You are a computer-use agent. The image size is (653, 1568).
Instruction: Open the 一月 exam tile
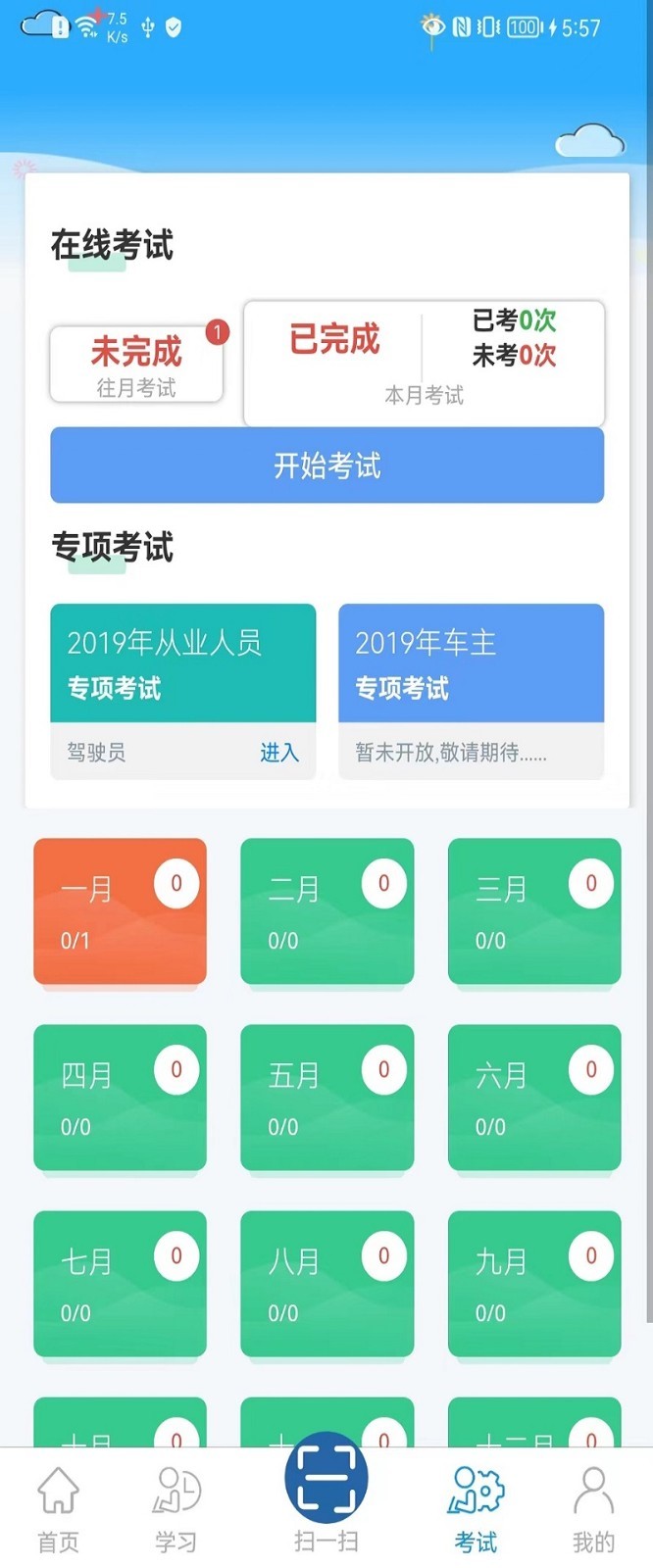tap(120, 911)
